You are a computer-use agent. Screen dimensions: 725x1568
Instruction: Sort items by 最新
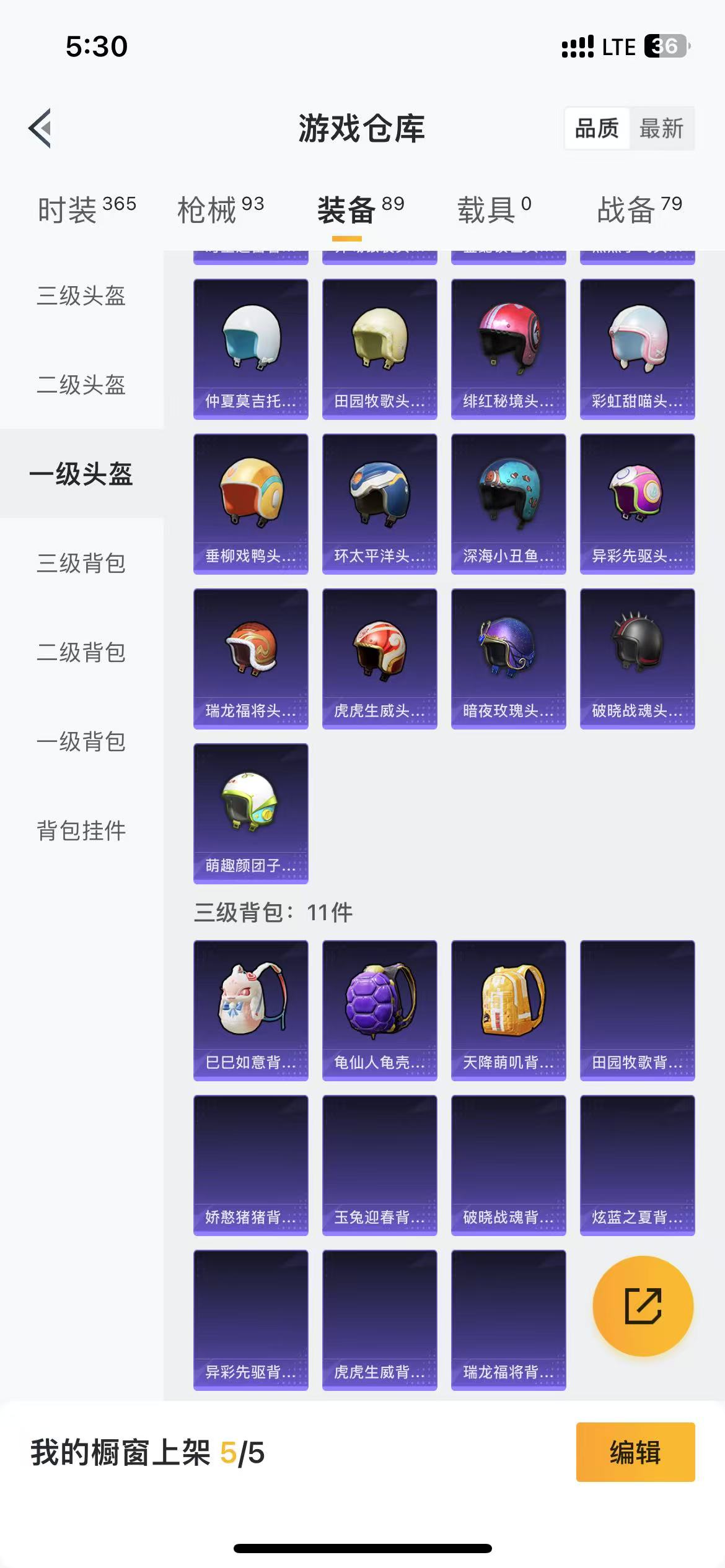tap(661, 128)
